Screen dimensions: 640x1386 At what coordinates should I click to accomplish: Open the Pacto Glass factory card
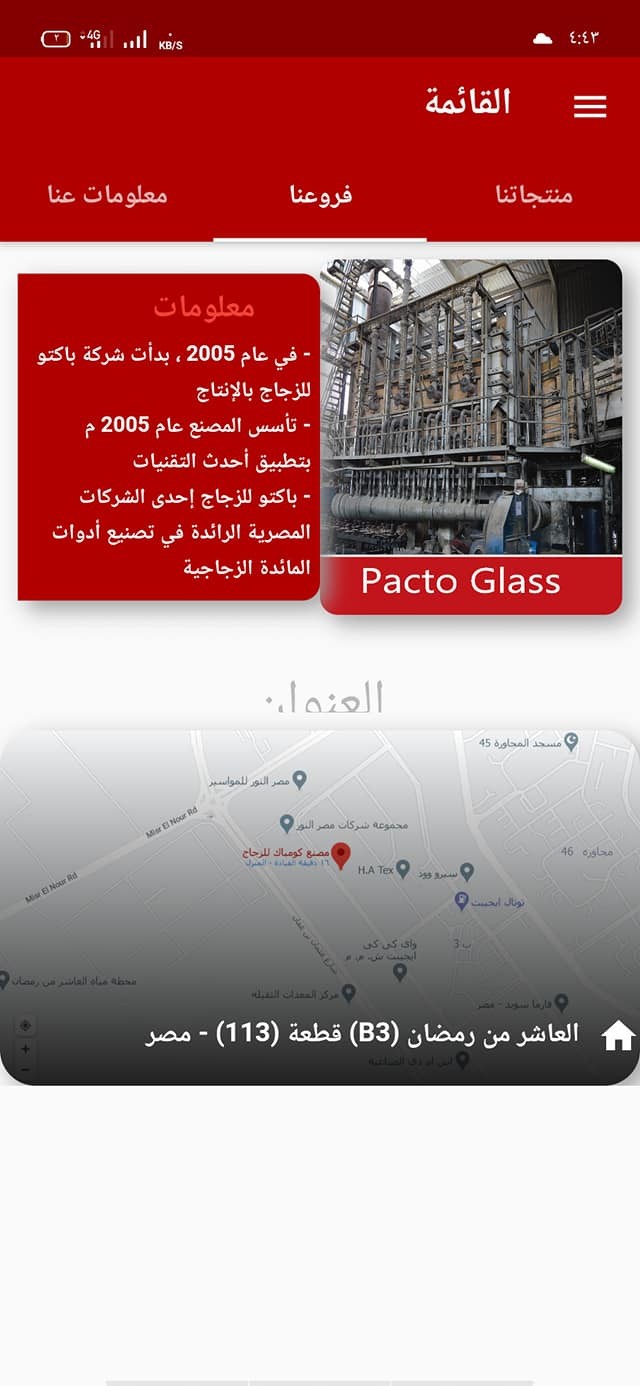[471, 437]
